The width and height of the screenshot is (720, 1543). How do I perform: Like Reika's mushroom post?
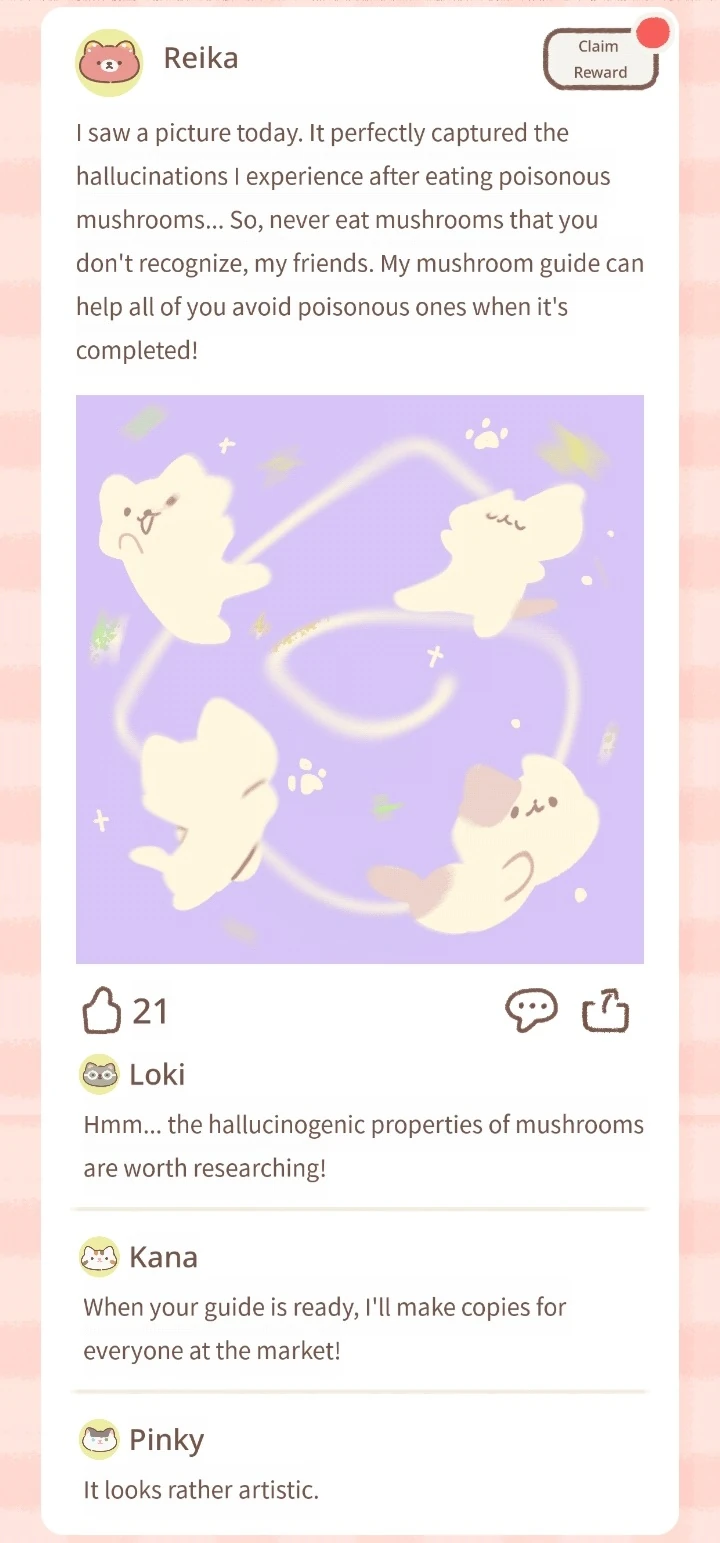pos(101,1011)
